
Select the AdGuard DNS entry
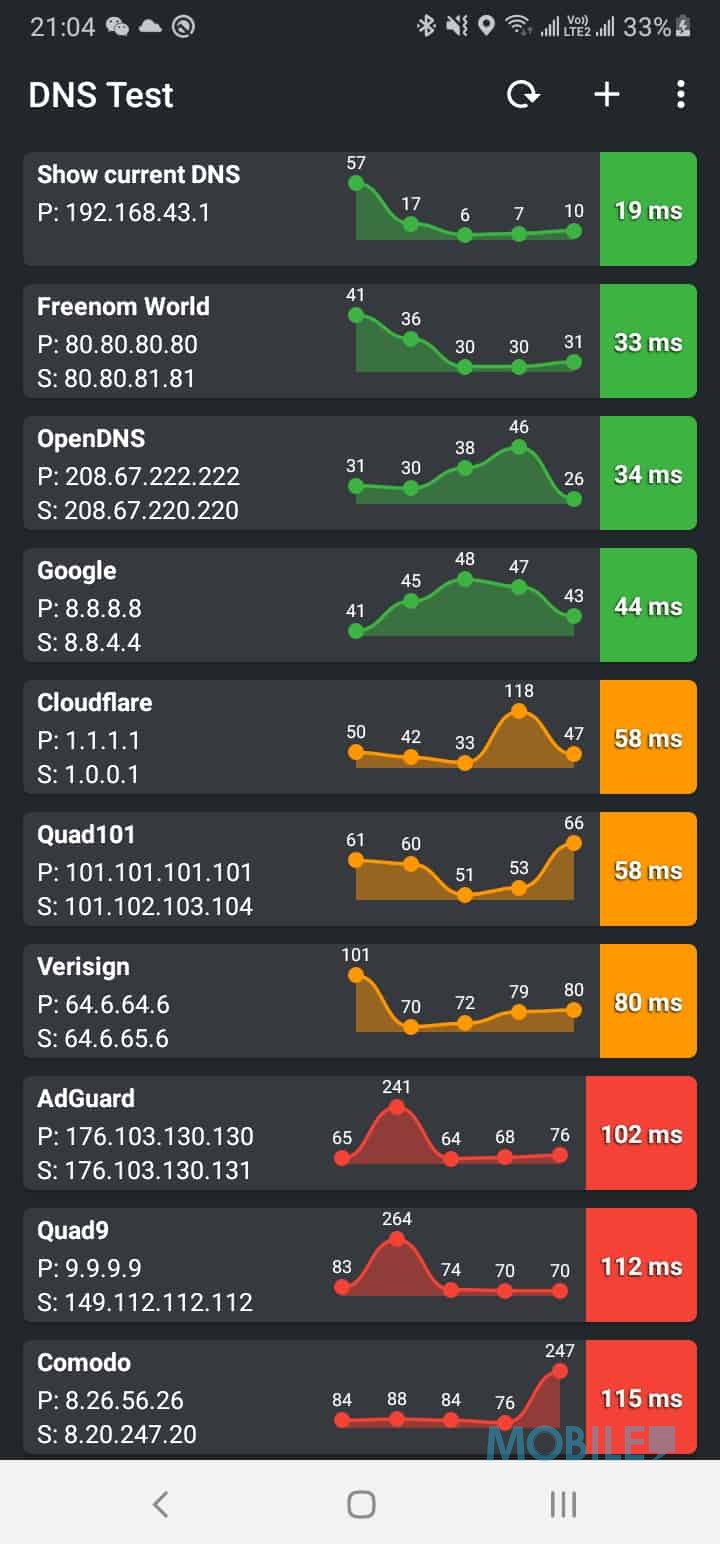[x=360, y=1133]
